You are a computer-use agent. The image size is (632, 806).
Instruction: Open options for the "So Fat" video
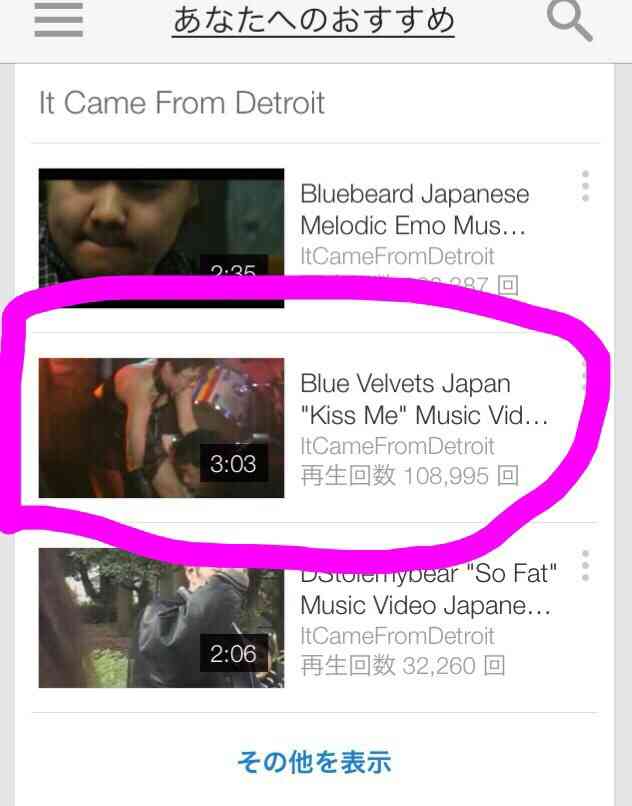point(585,565)
